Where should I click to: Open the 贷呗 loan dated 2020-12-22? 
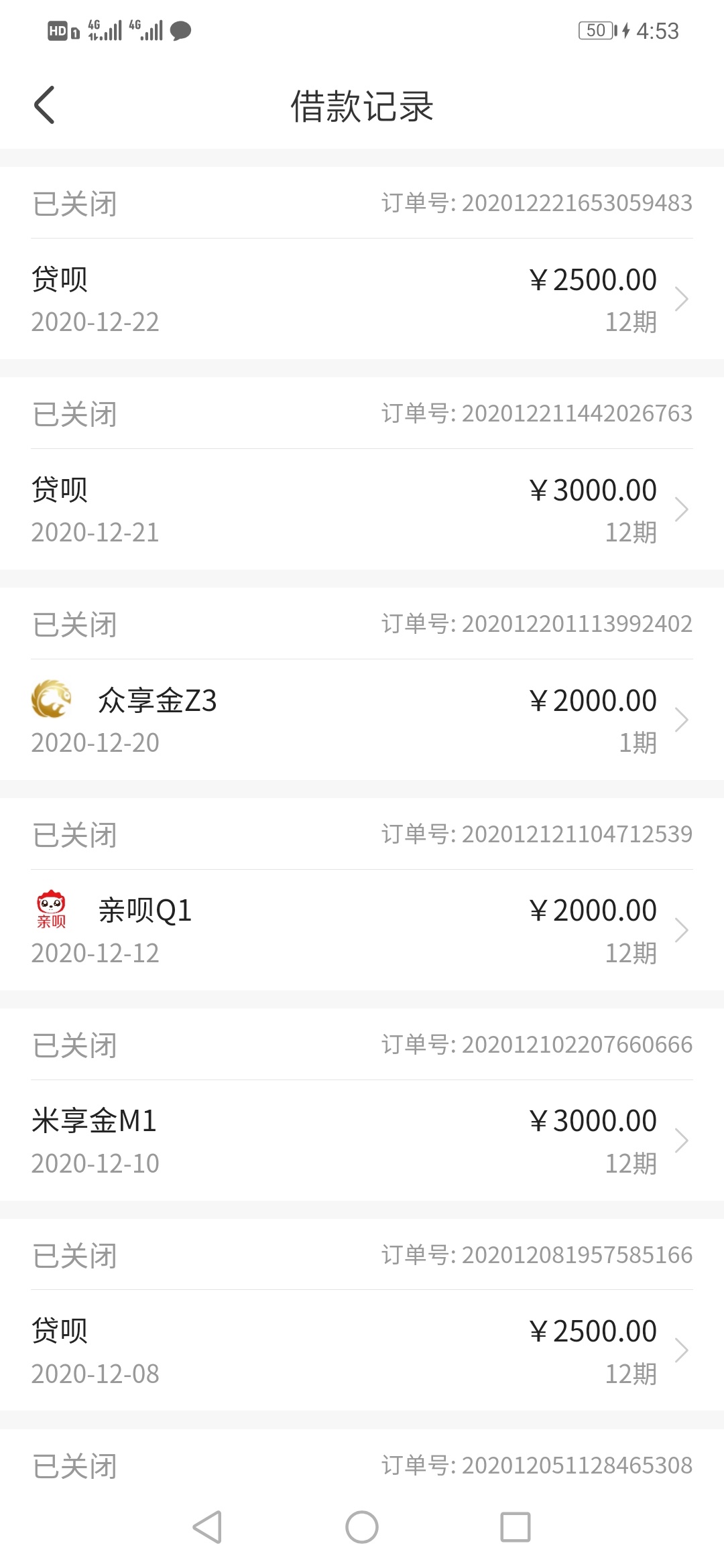(362, 299)
